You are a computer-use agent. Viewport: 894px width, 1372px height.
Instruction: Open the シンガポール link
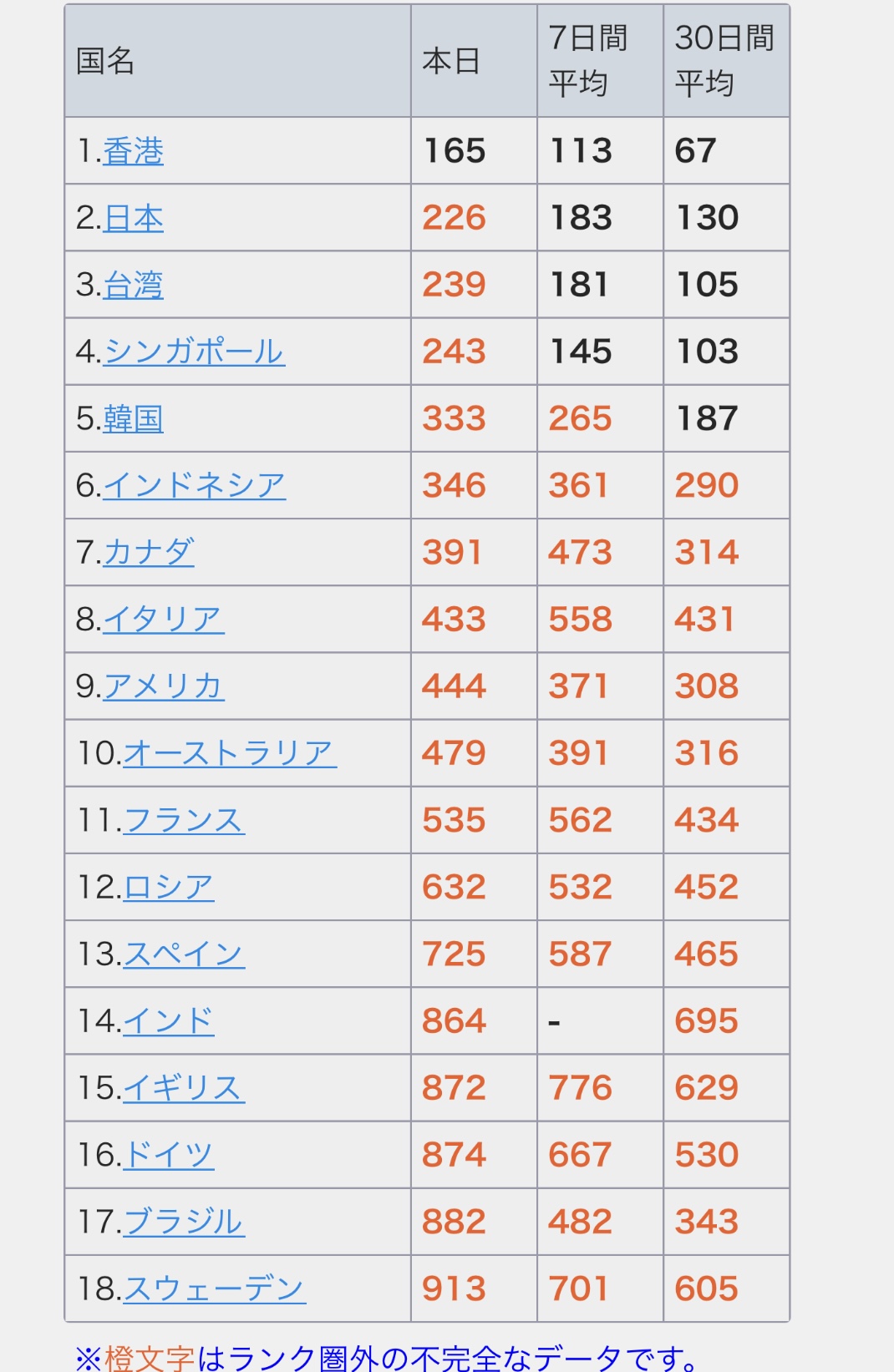tap(194, 352)
